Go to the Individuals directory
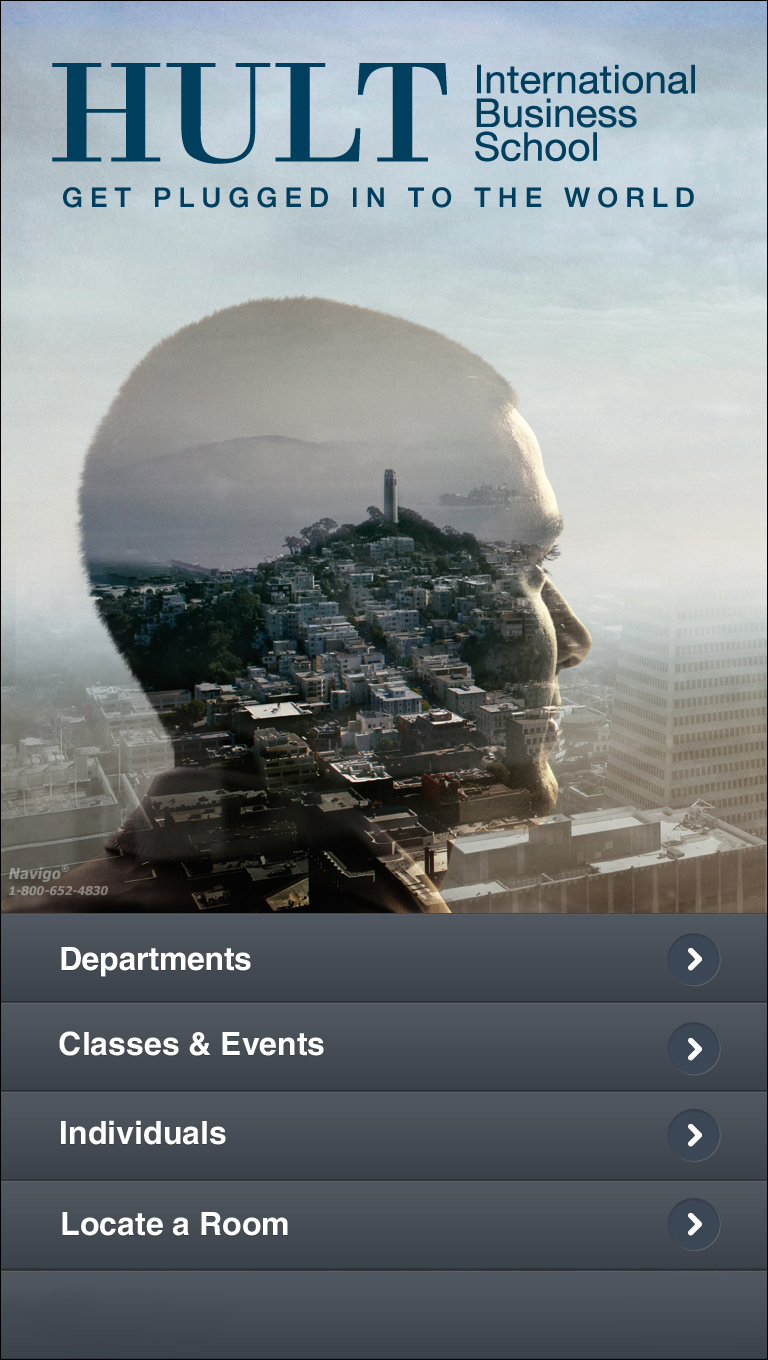 pyautogui.click(x=384, y=1134)
